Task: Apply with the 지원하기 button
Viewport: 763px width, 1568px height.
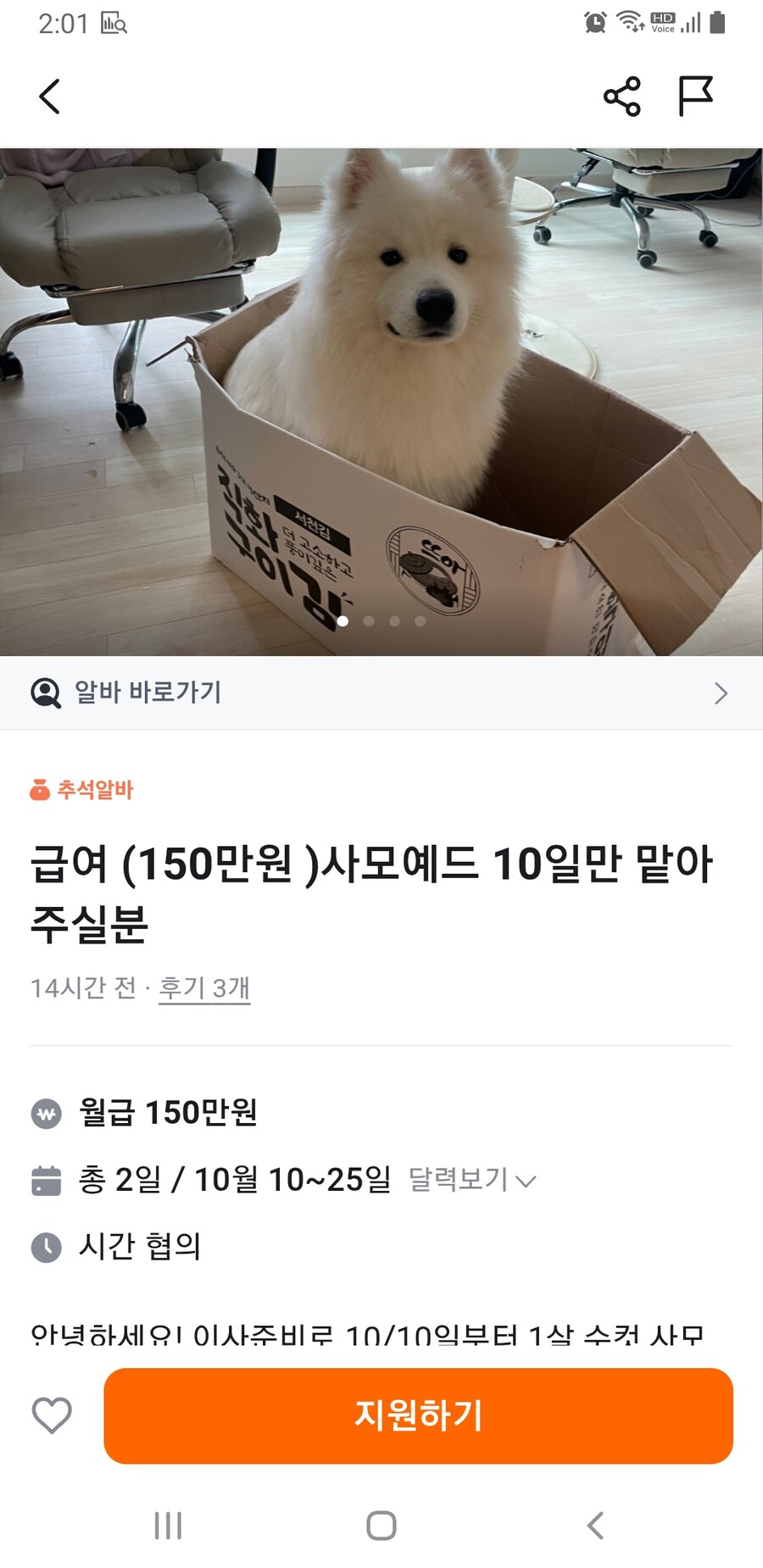Action: tap(418, 1415)
